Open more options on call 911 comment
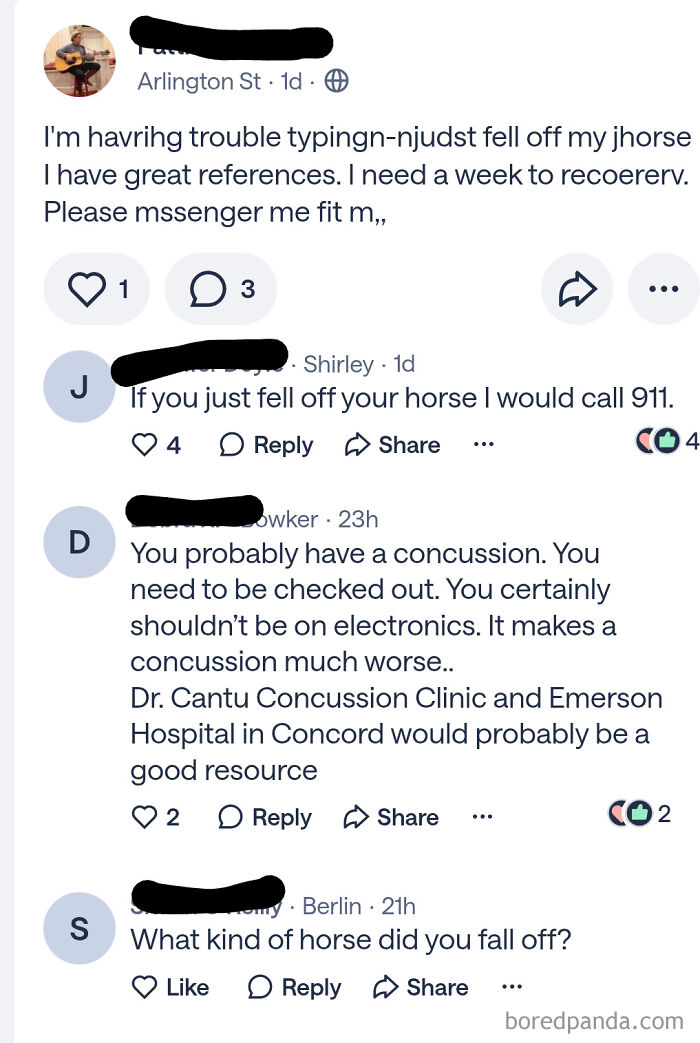 [x=483, y=444]
